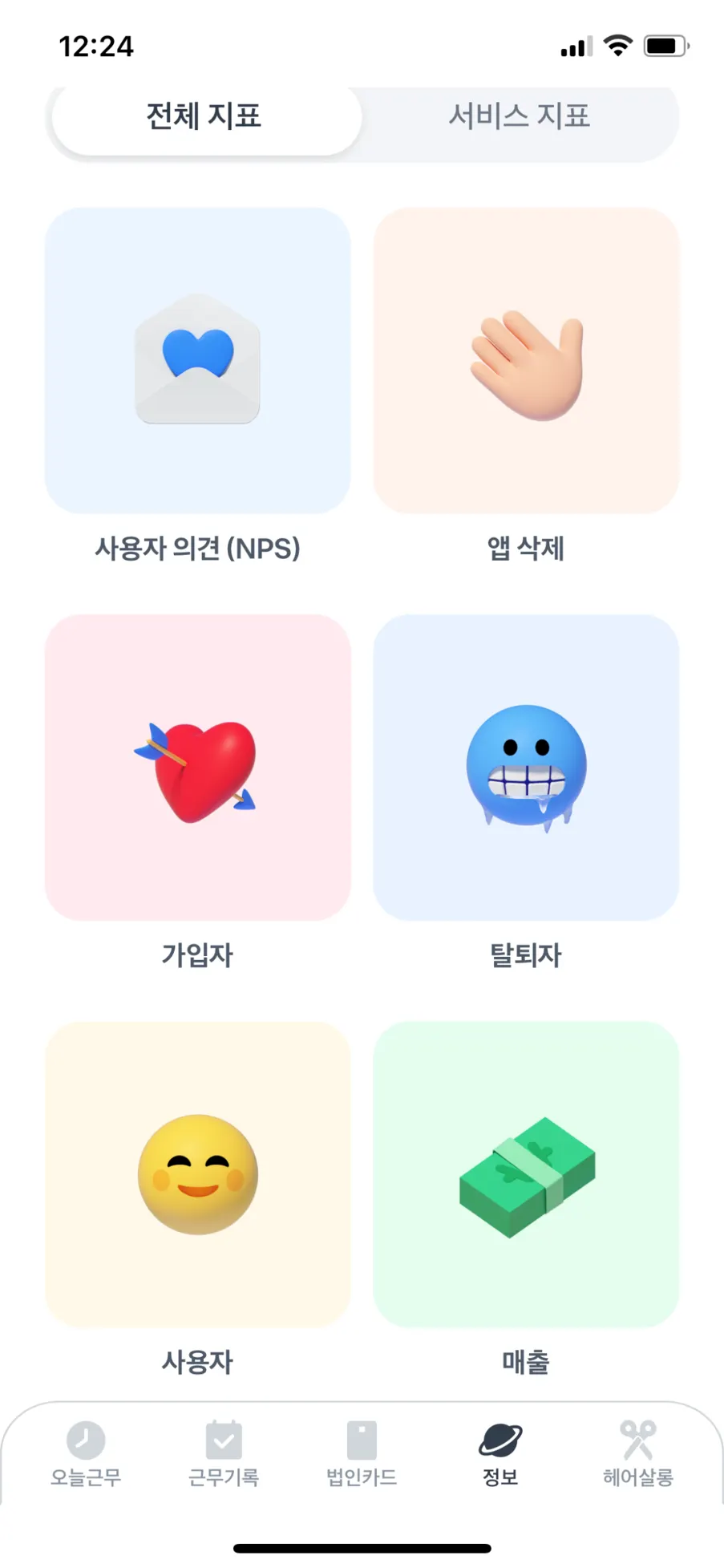Viewport: 724px width, 1568px height.
Task: View the 탈퇴자 metrics card
Action: pyautogui.click(x=526, y=768)
